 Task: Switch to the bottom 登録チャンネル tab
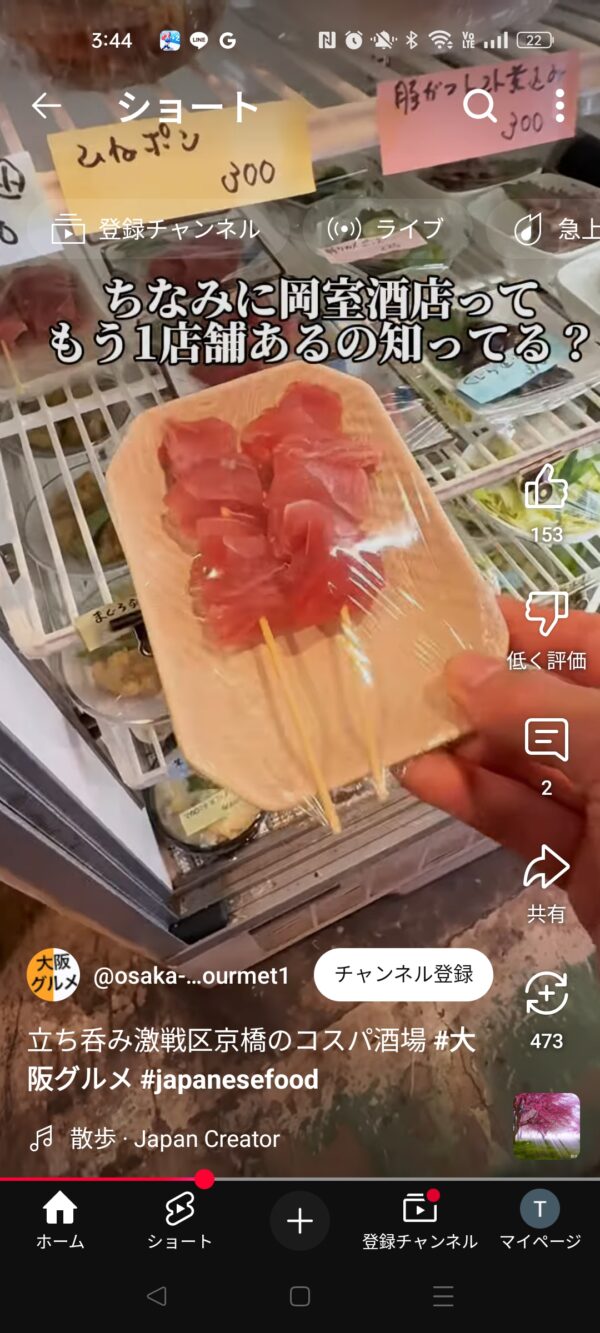point(420,1221)
